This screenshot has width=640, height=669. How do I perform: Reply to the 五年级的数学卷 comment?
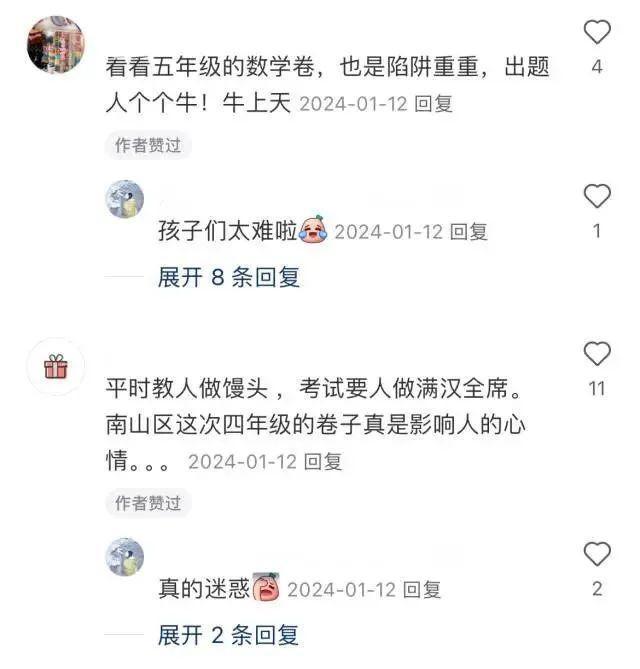coord(435,104)
